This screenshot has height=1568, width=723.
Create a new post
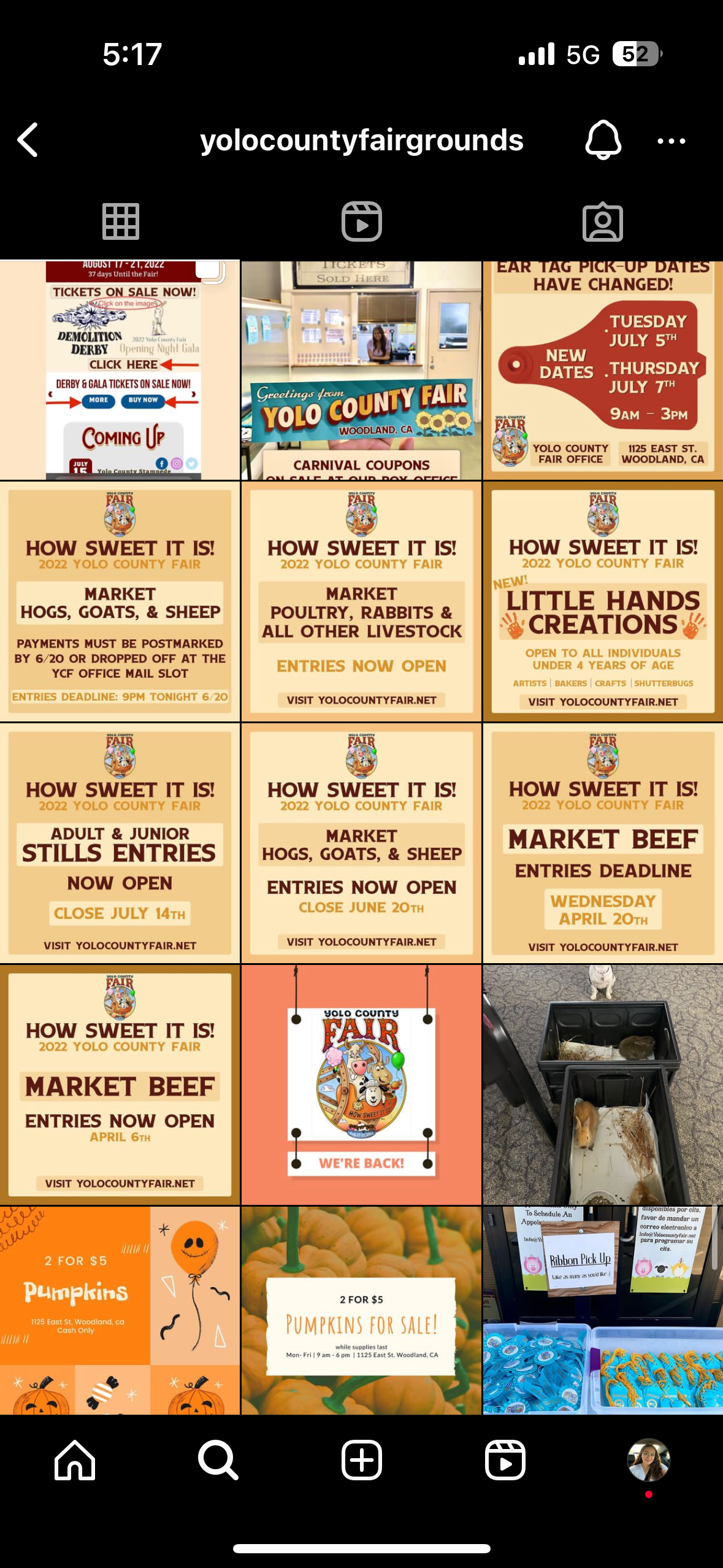(361, 1460)
